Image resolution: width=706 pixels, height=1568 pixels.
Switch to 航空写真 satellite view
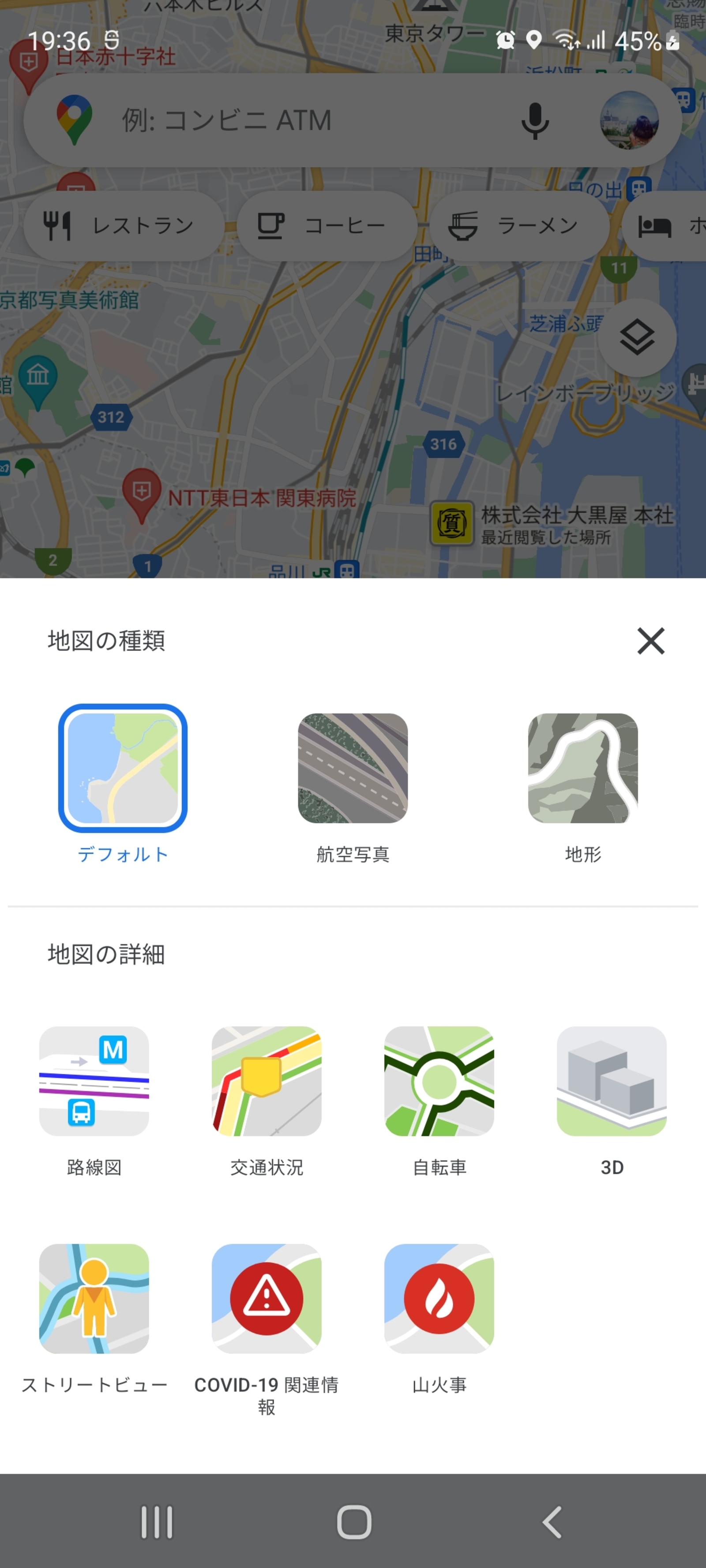click(353, 768)
